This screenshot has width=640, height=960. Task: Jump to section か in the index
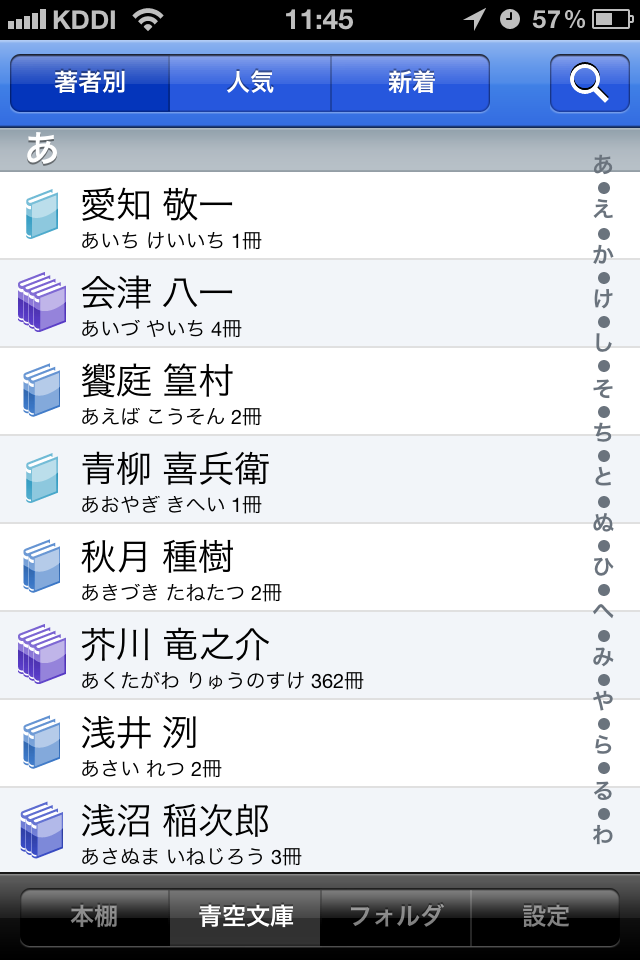[x=603, y=253]
